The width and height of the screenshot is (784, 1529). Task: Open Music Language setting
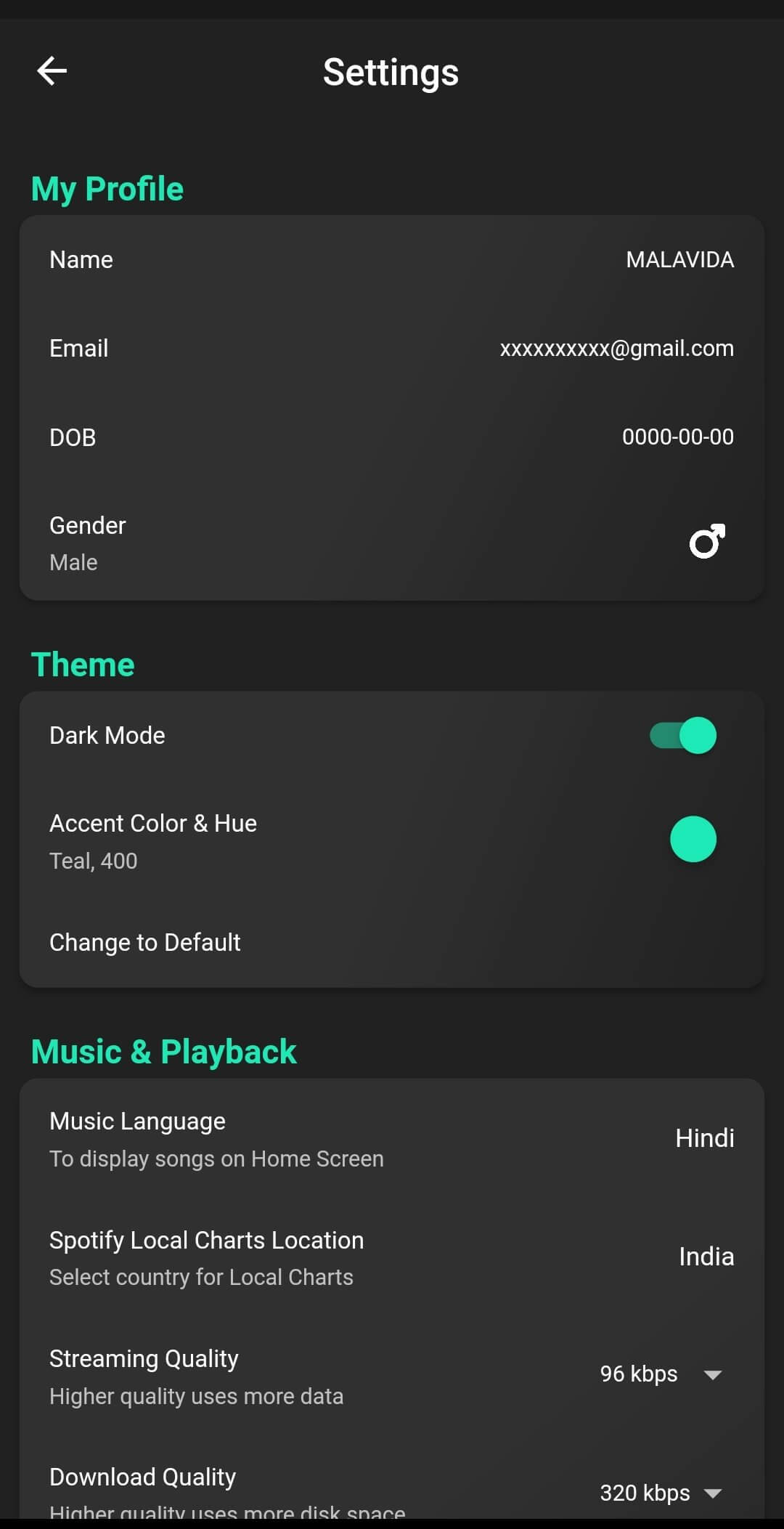pos(392,1138)
